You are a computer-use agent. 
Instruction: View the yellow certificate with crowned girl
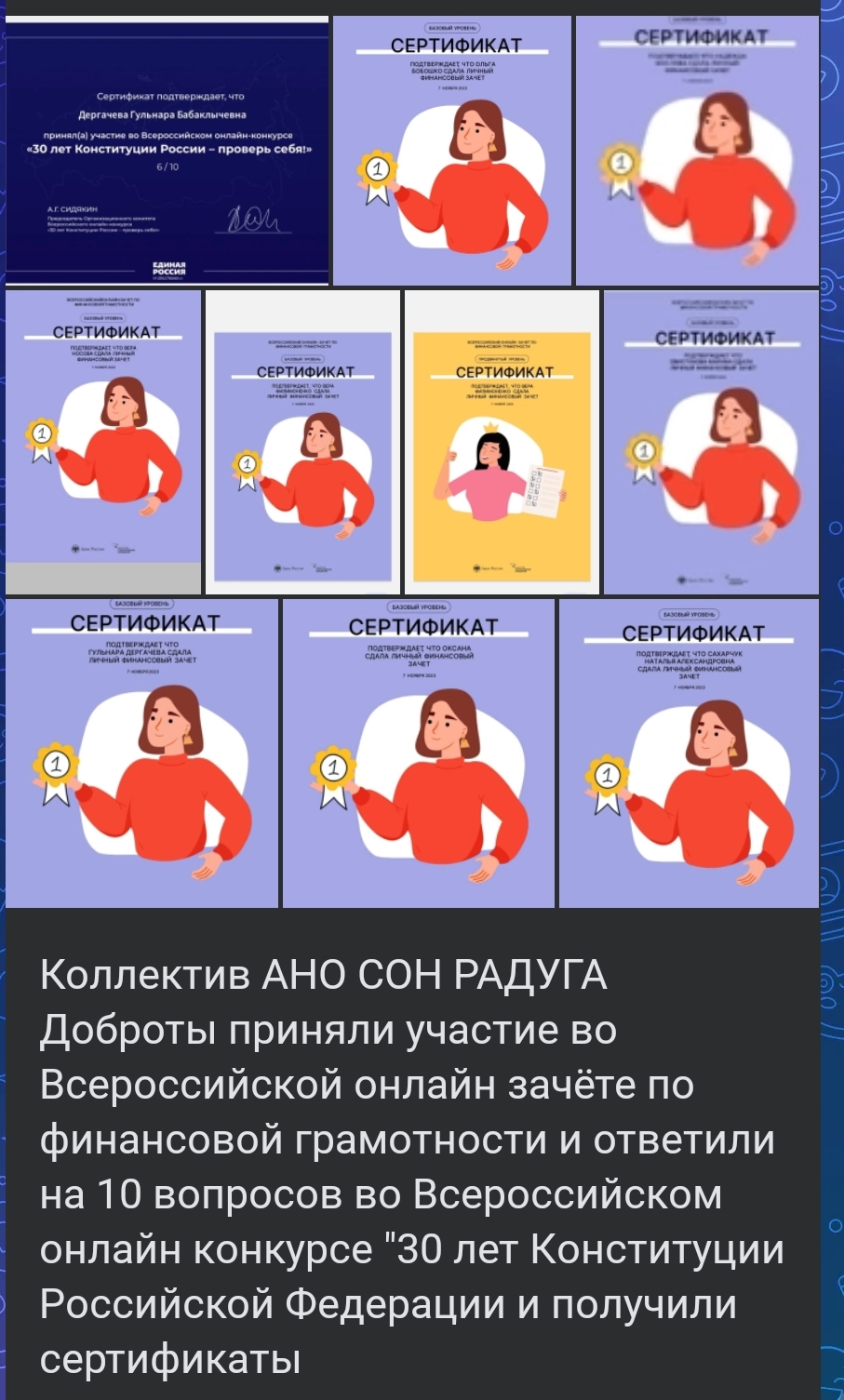(502, 443)
